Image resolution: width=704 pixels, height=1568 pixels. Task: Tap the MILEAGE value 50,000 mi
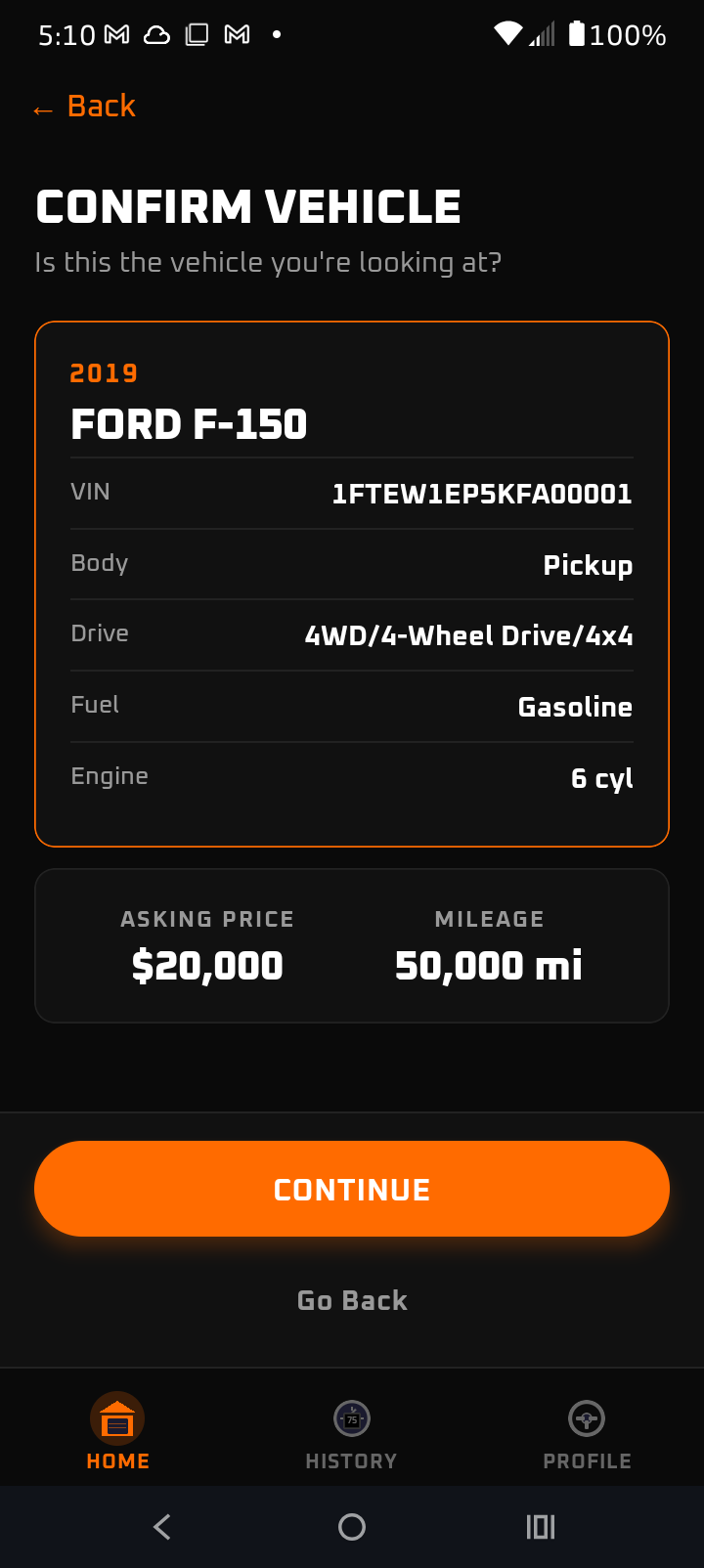coord(488,964)
